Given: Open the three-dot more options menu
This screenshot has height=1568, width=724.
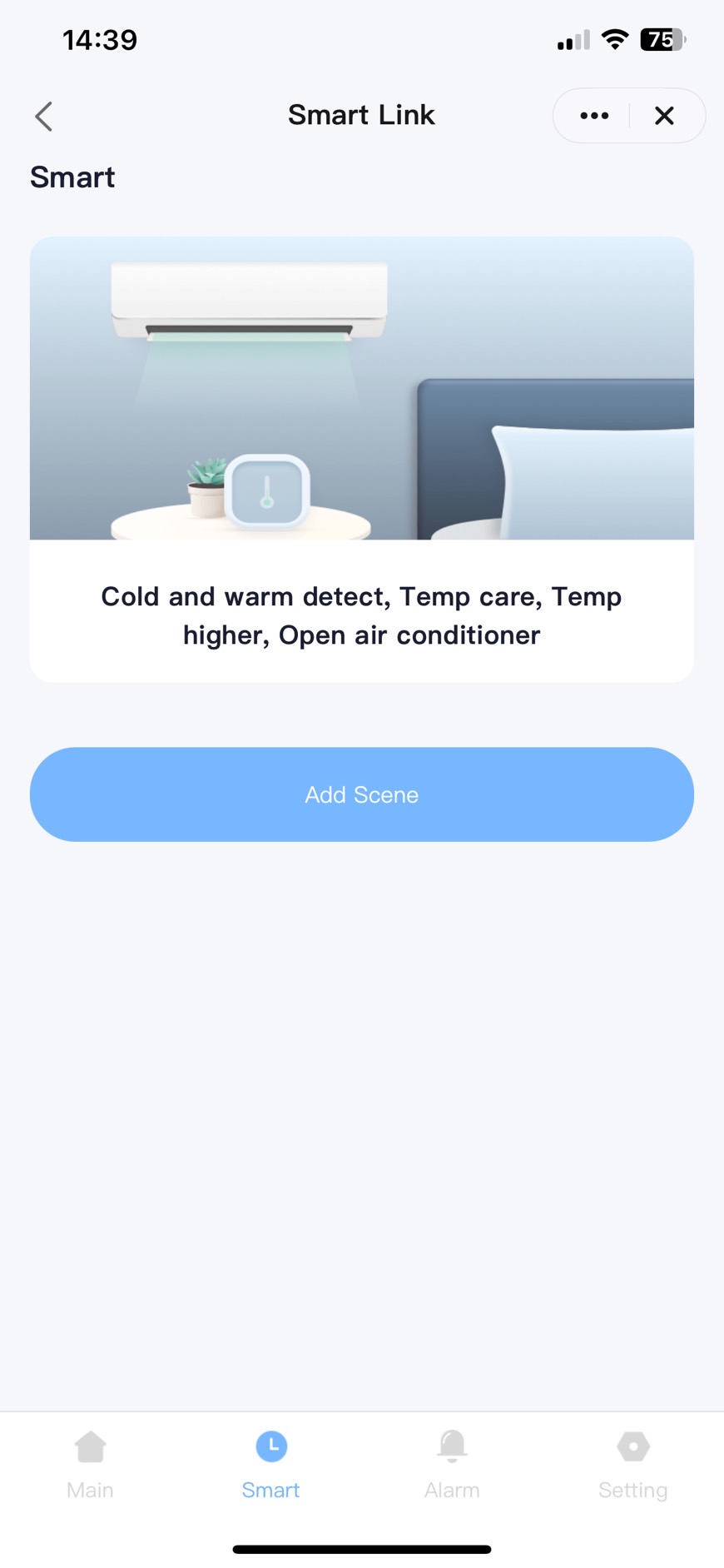Looking at the screenshot, I should click(594, 116).
